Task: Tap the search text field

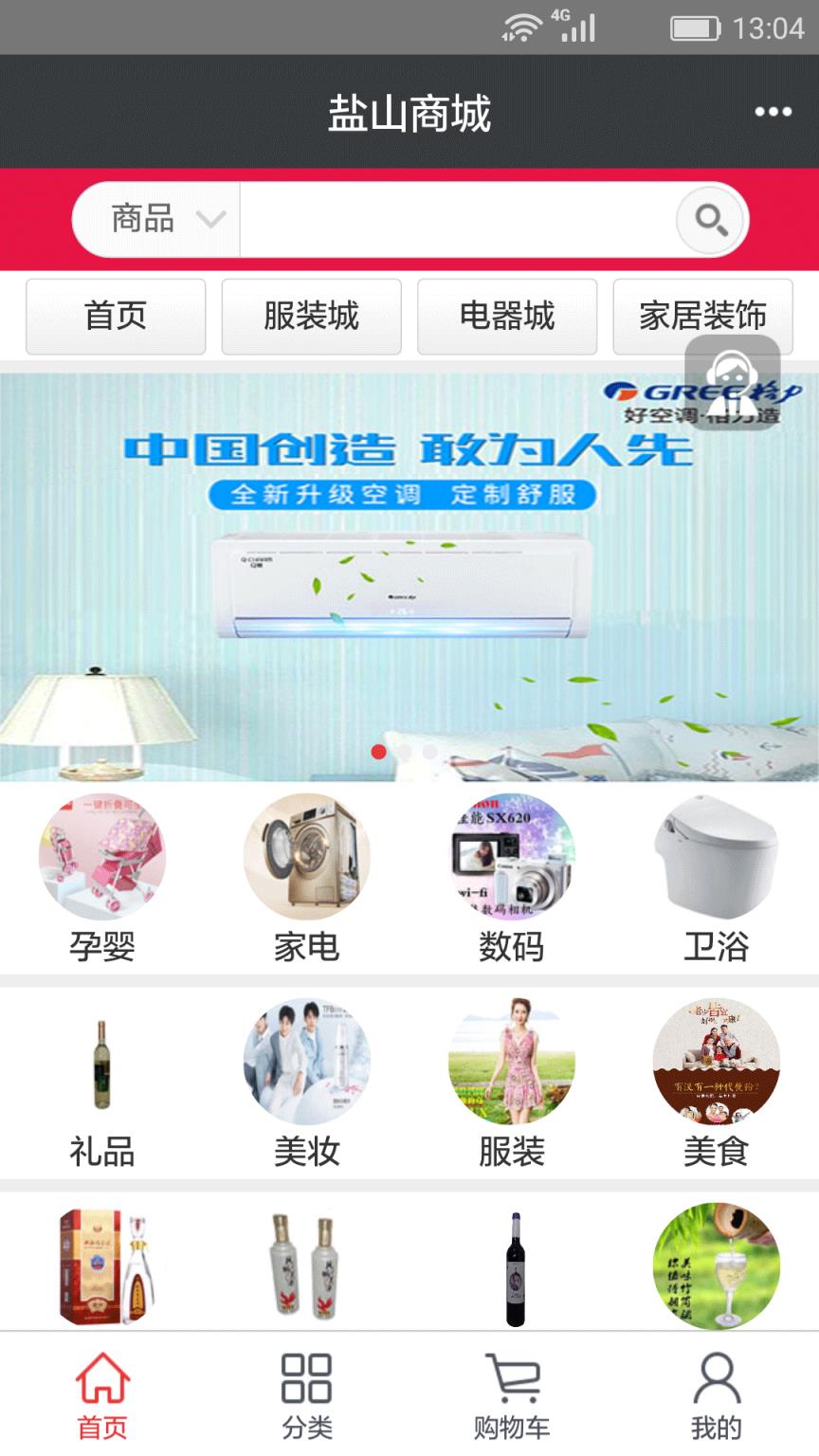Action: pyautogui.click(x=457, y=219)
